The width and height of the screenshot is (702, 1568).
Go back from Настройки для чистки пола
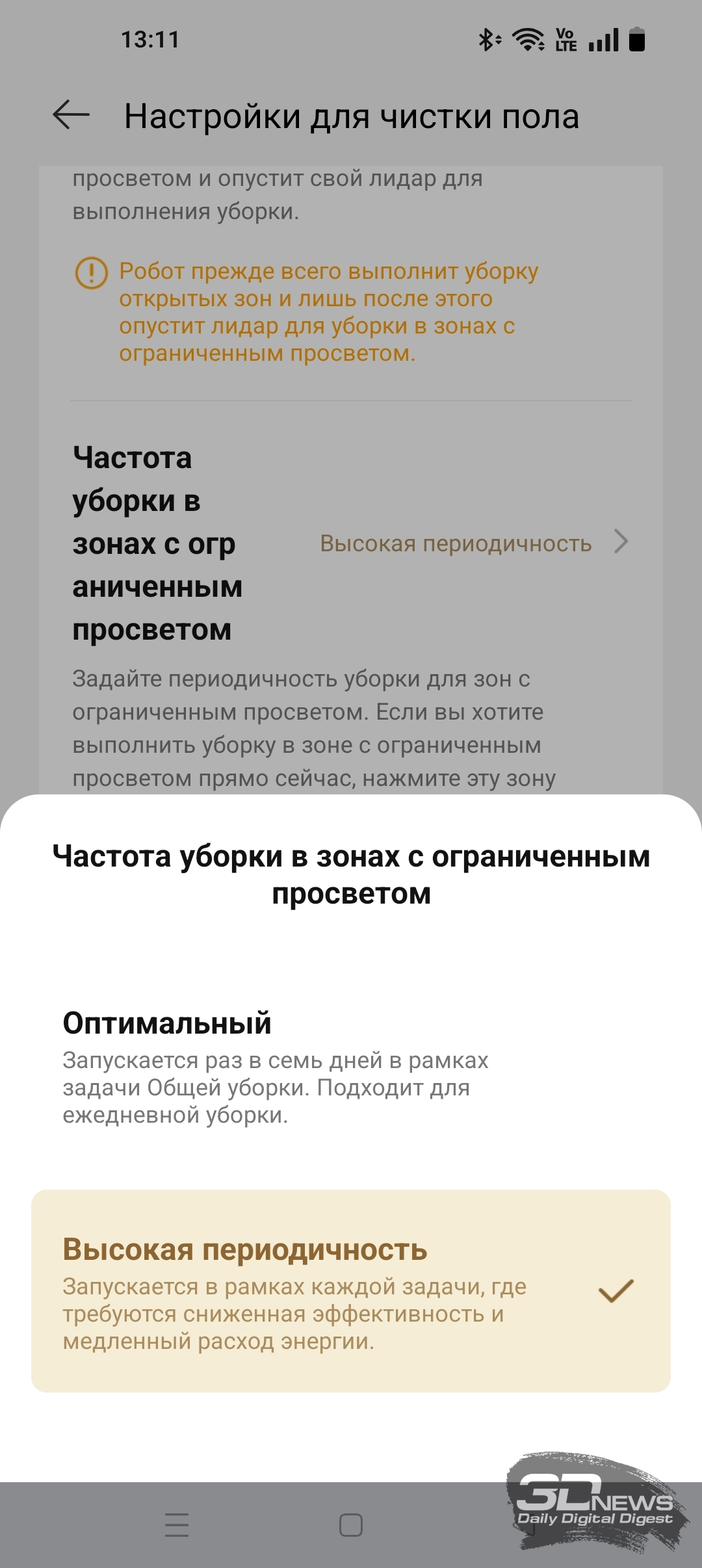pos(71,116)
